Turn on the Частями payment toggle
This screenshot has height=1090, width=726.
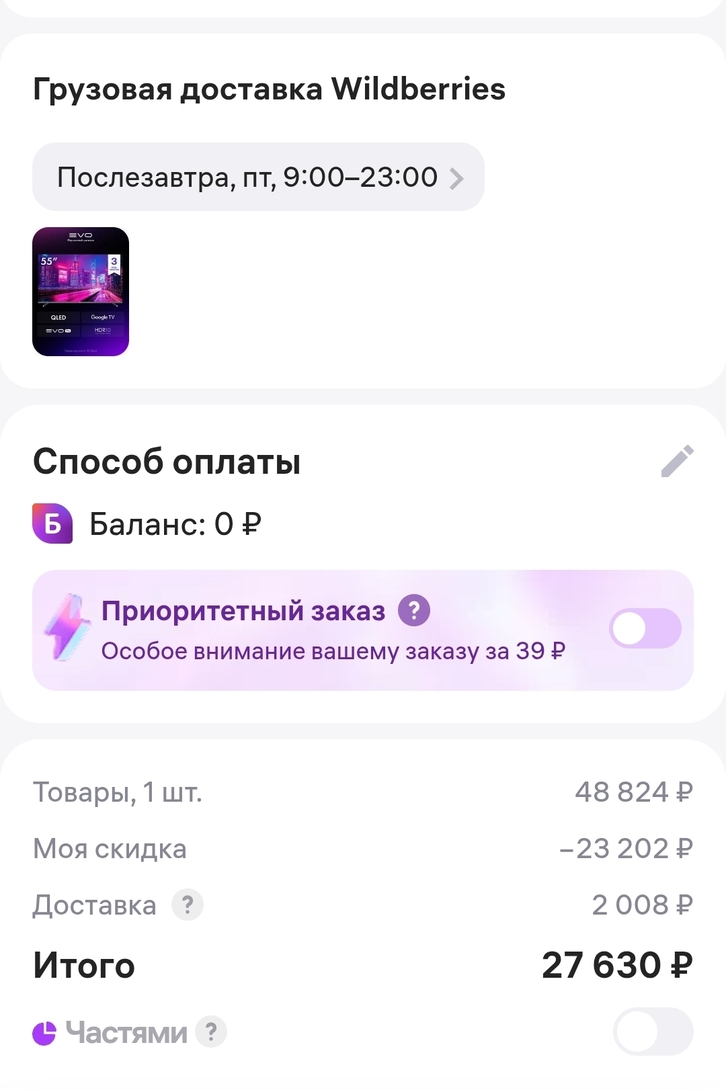tap(651, 1029)
